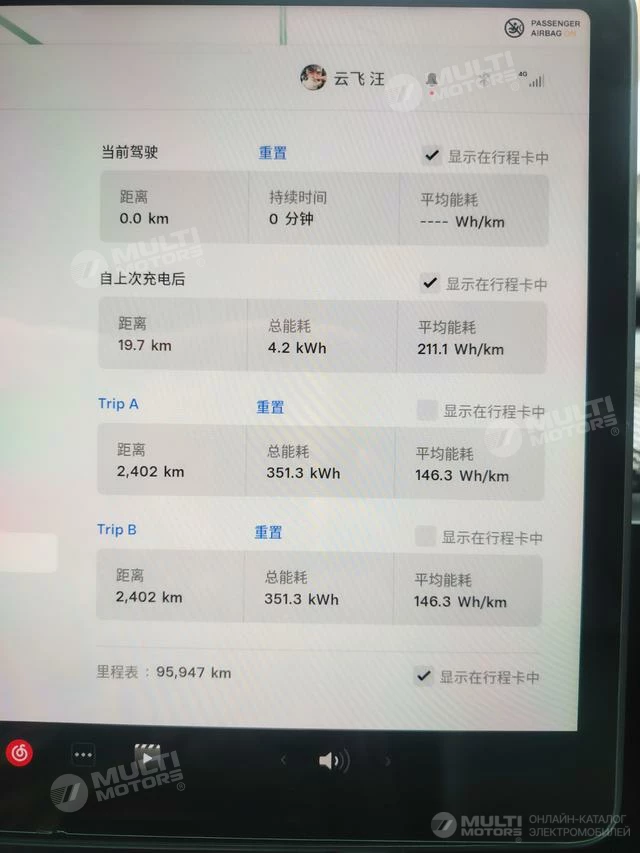
Task: Open the 云飞汪 driver profile
Action: tap(343, 78)
